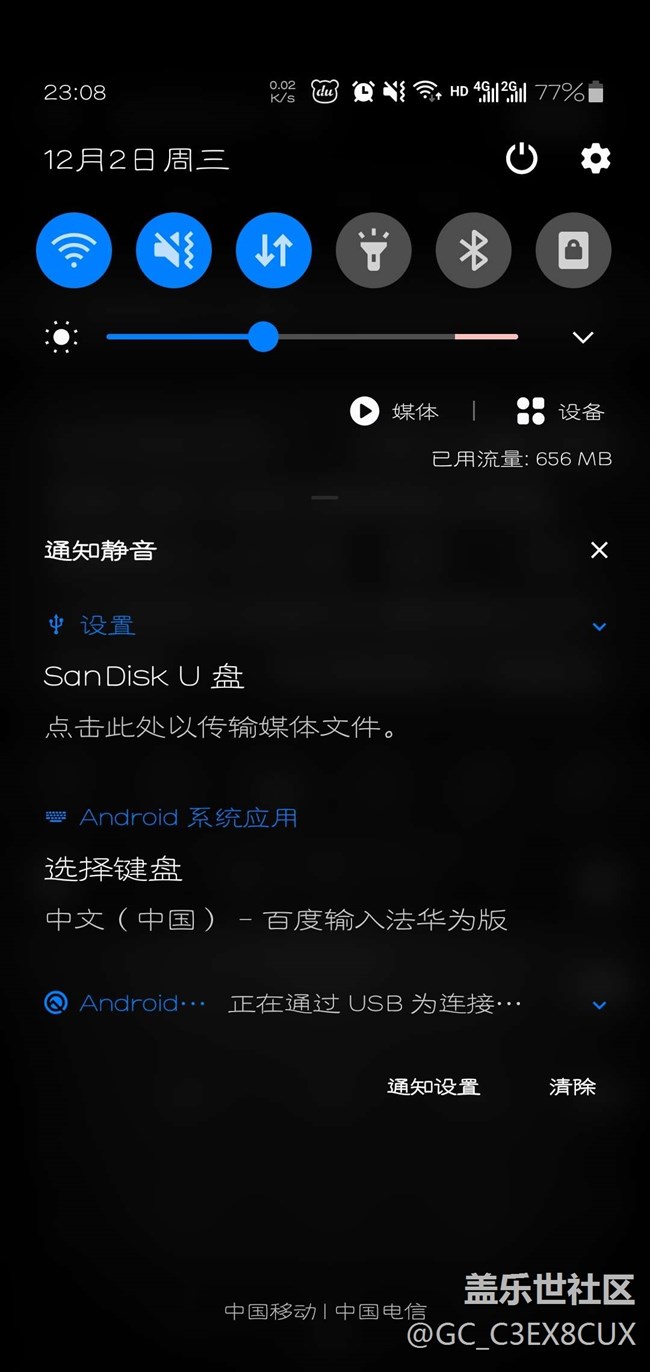Image resolution: width=650 pixels, height=1372 pixels.
Task: Set brightness at the slider track
Action: (x=312, y=337)
